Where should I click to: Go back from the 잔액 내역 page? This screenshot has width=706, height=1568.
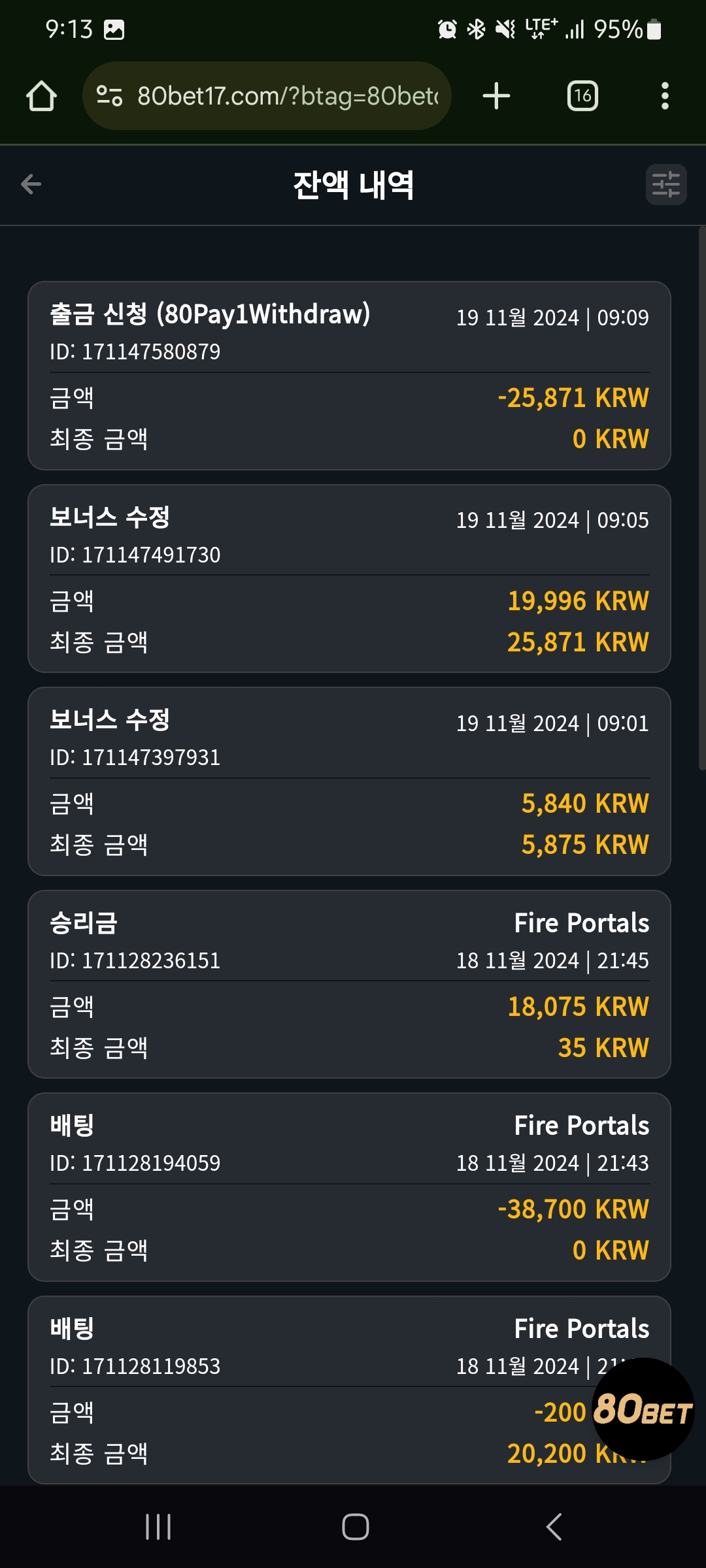pyautogui.click(x=31, y=184)
